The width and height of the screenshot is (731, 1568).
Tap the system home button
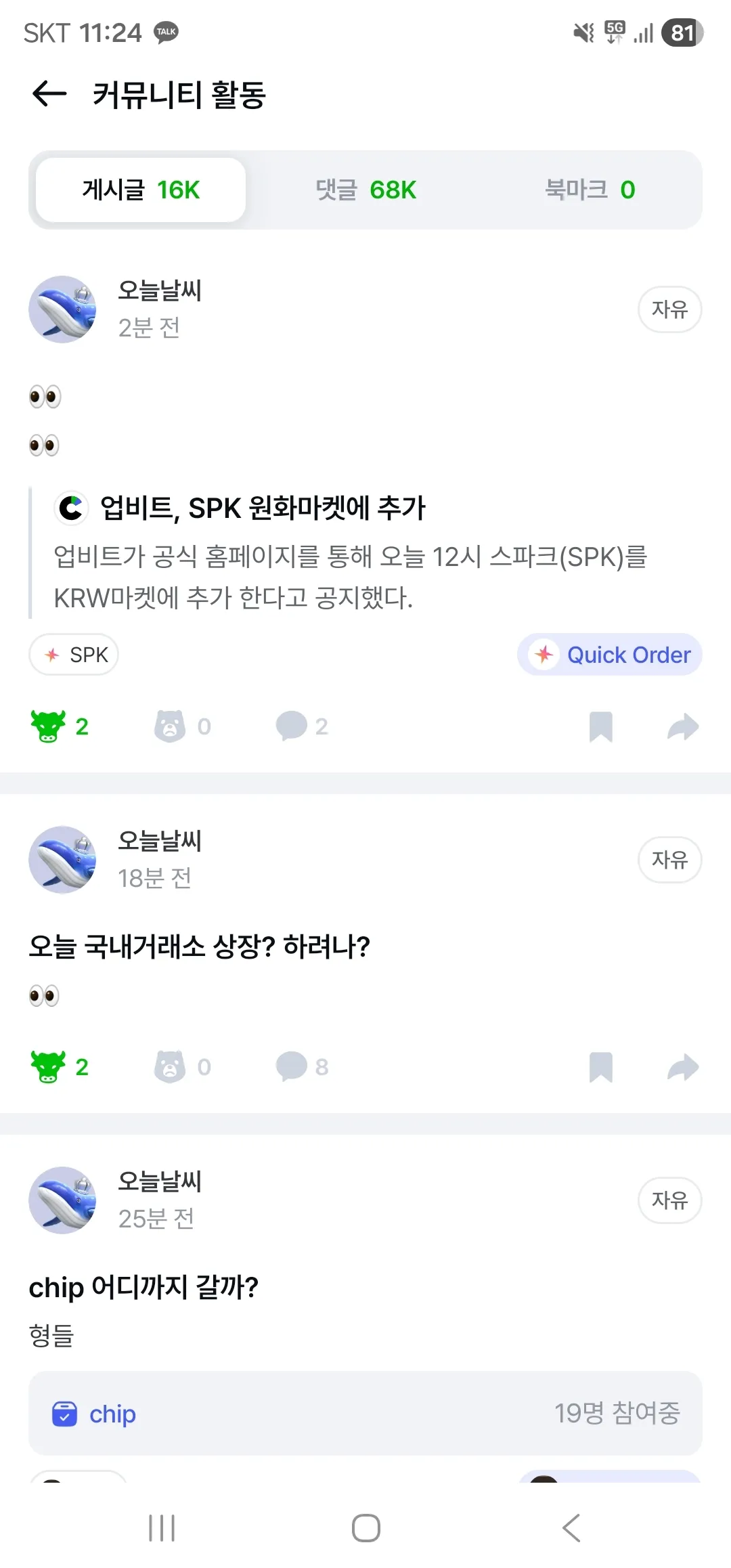(x=365, y=1528)
